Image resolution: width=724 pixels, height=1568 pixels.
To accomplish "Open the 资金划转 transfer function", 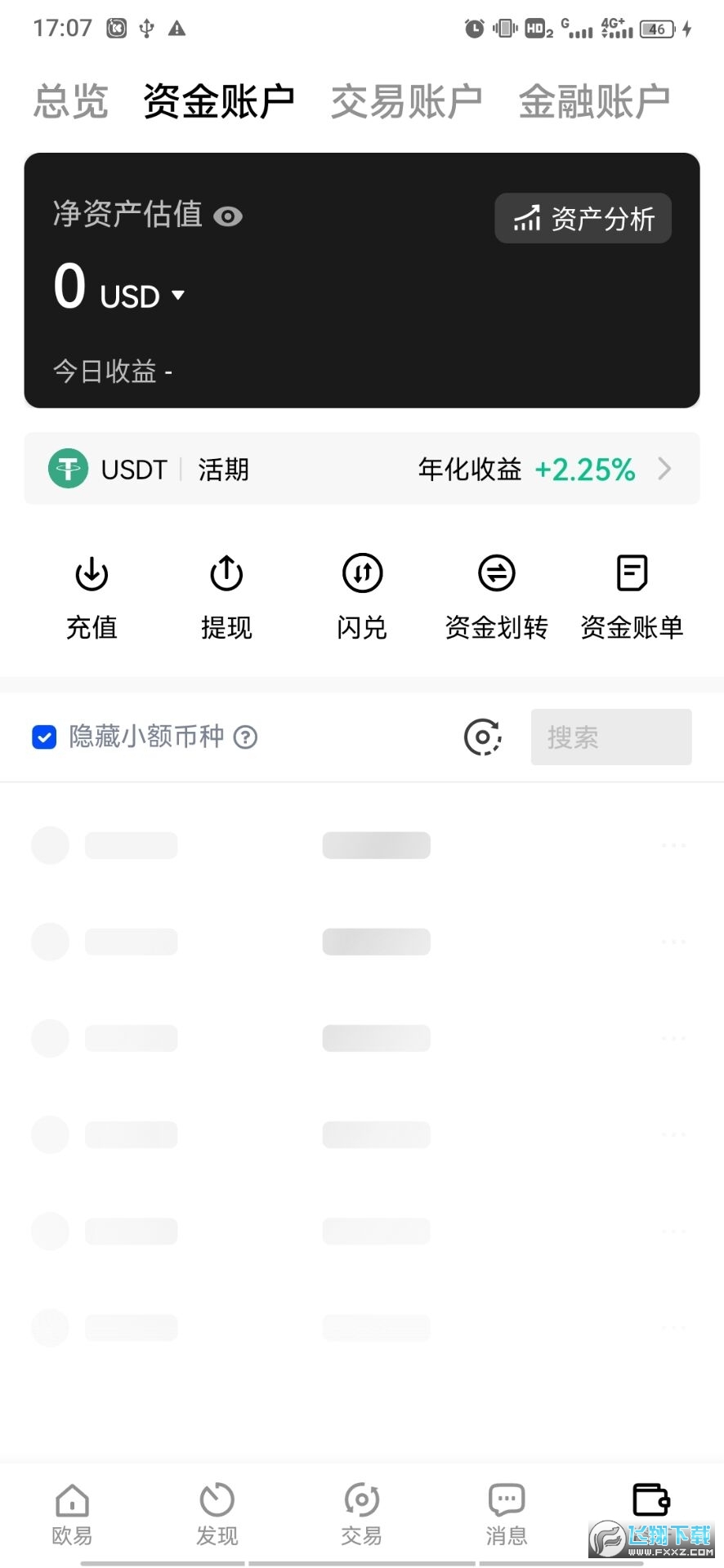I will [496, 592].
